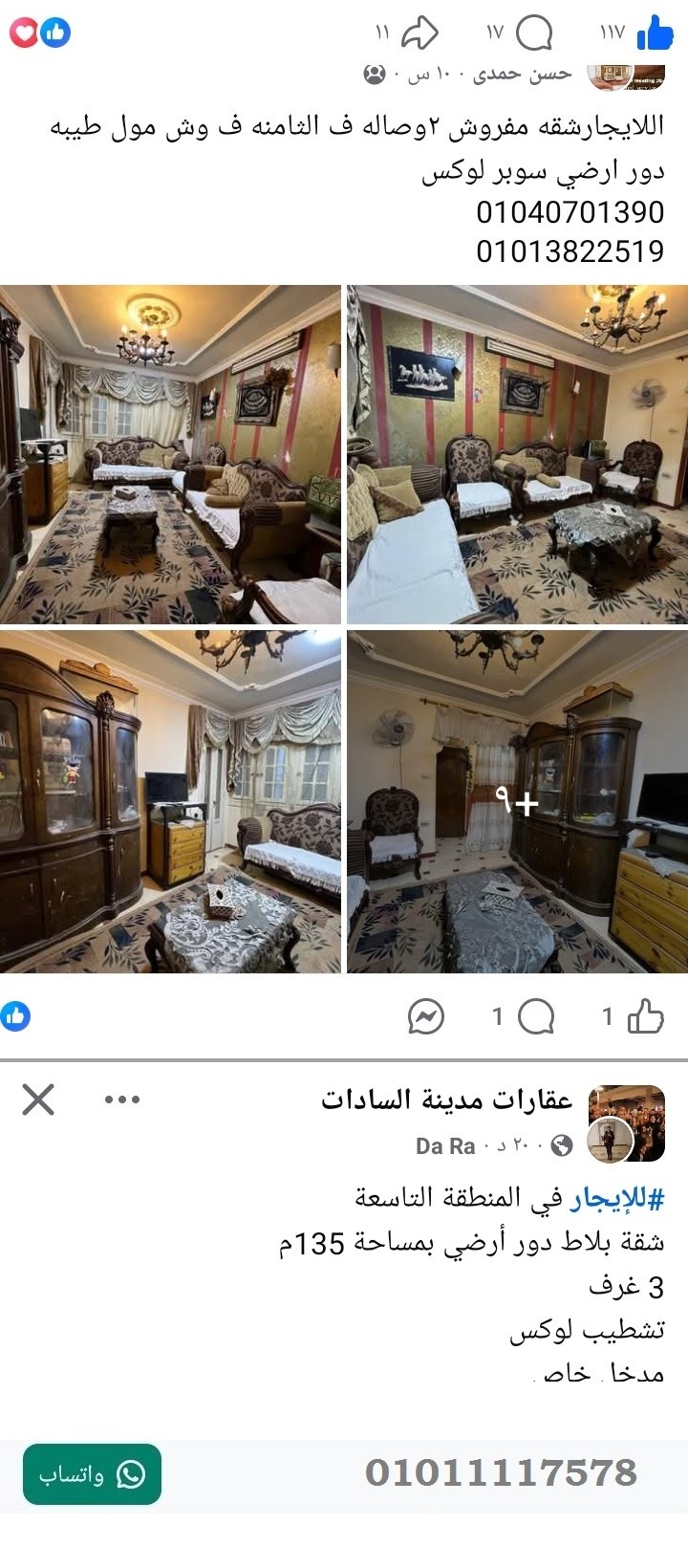Image resolution: width=688 pixels, height=1568 pixels.
Task: Tap the globe privacy icon next to Da Ra
Action: (x=560, y=1143)
